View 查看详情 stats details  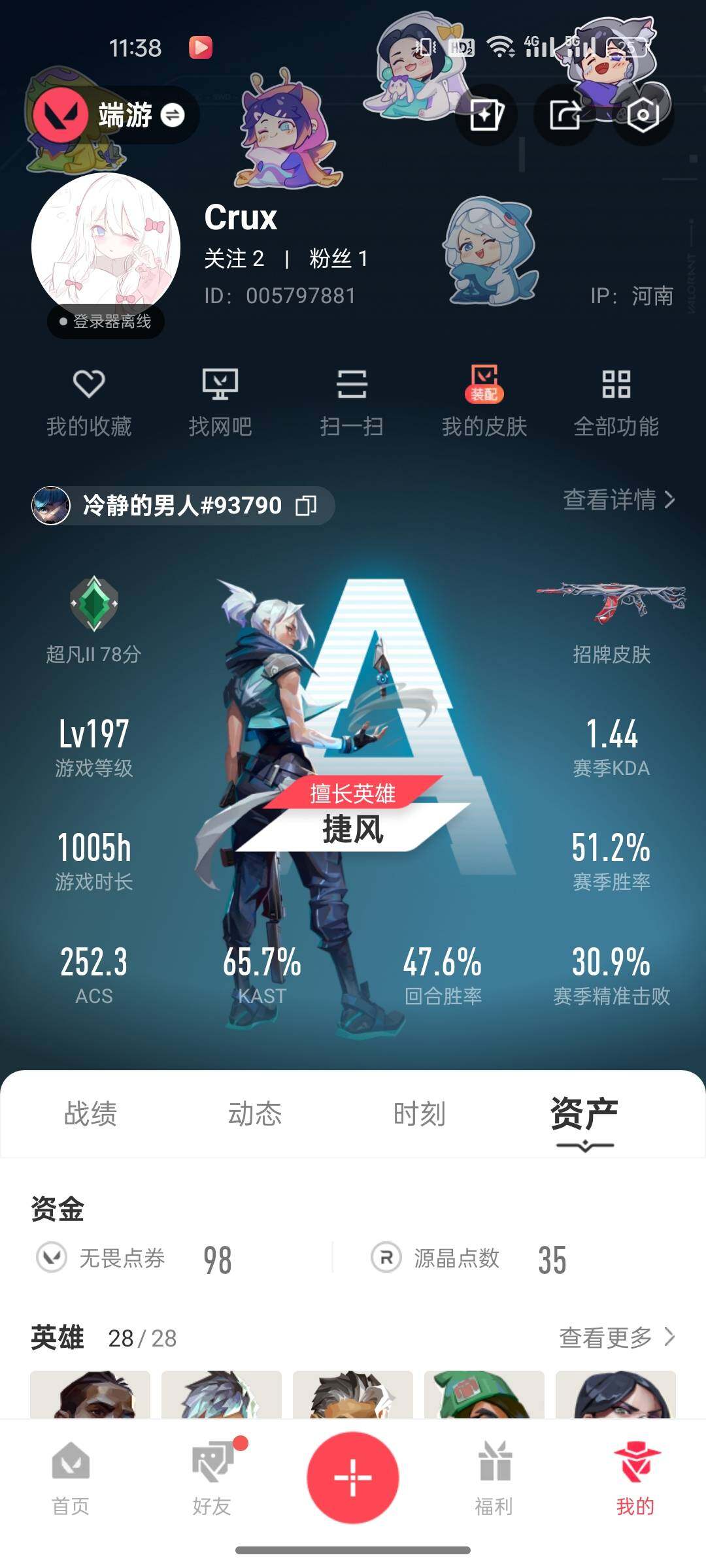coord(618,500)
